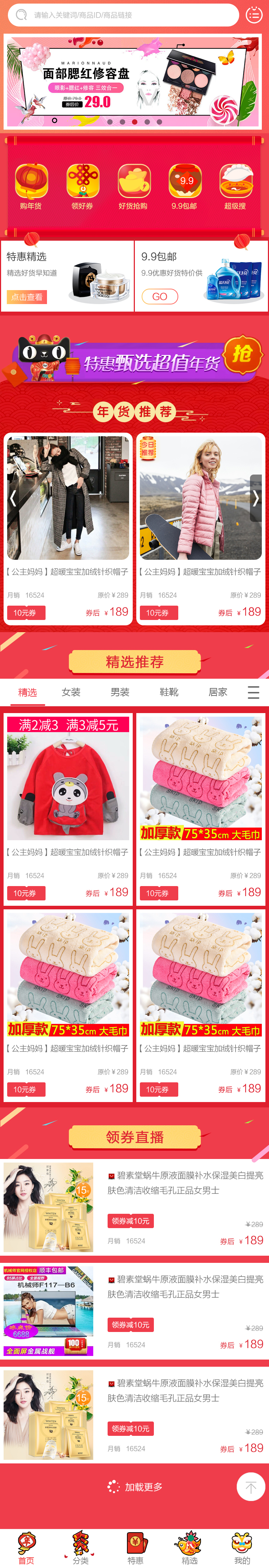Open the keyword search box
Image resolution: width=269 pixels, height=1568 pixels.
(x=122, y=15)
